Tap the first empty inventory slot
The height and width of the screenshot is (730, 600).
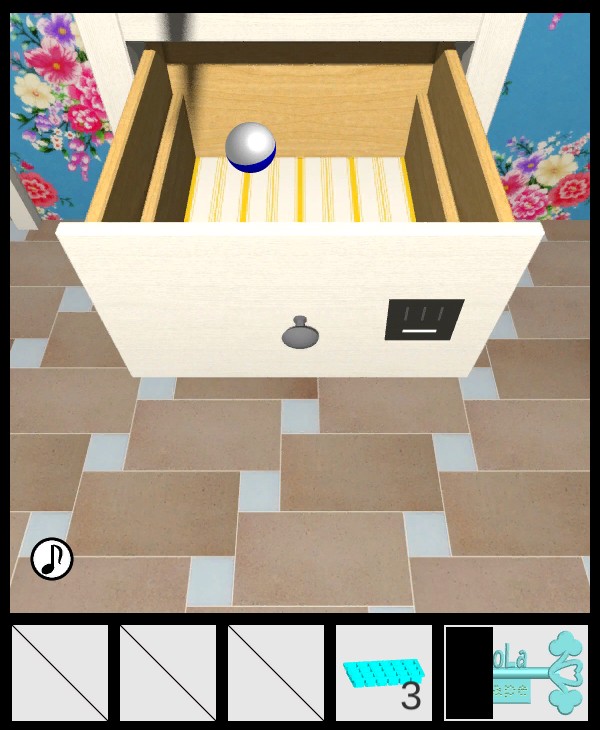pos(60,673)
